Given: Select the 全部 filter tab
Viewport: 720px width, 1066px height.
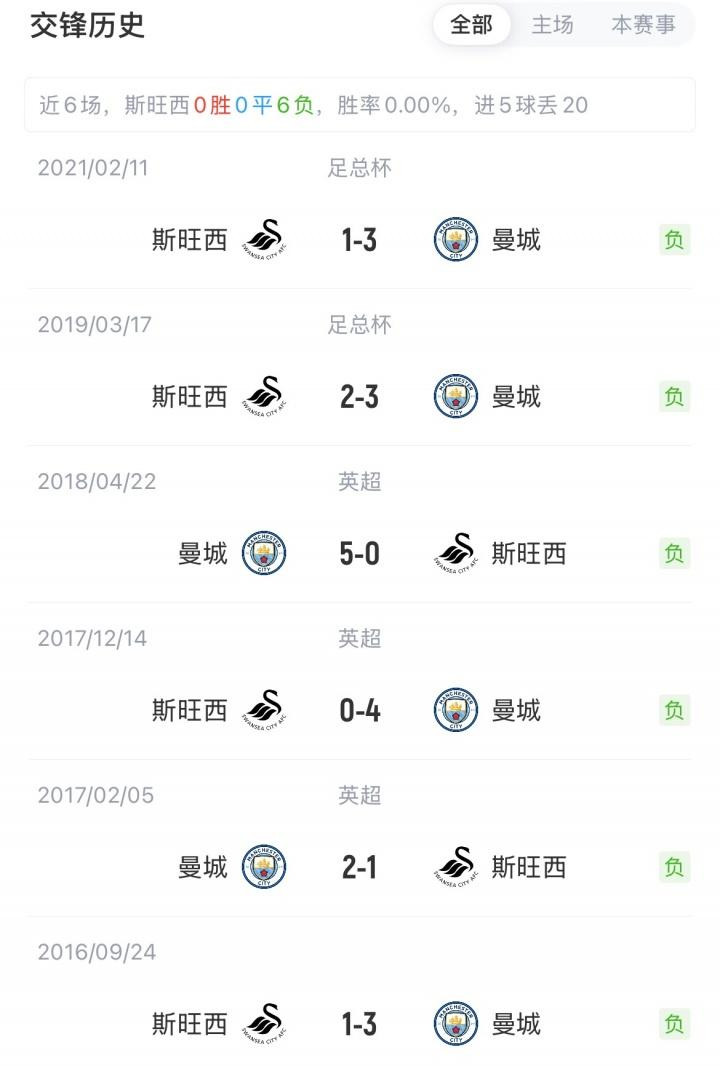Looking at the screenshot, I should click(472, 25).
